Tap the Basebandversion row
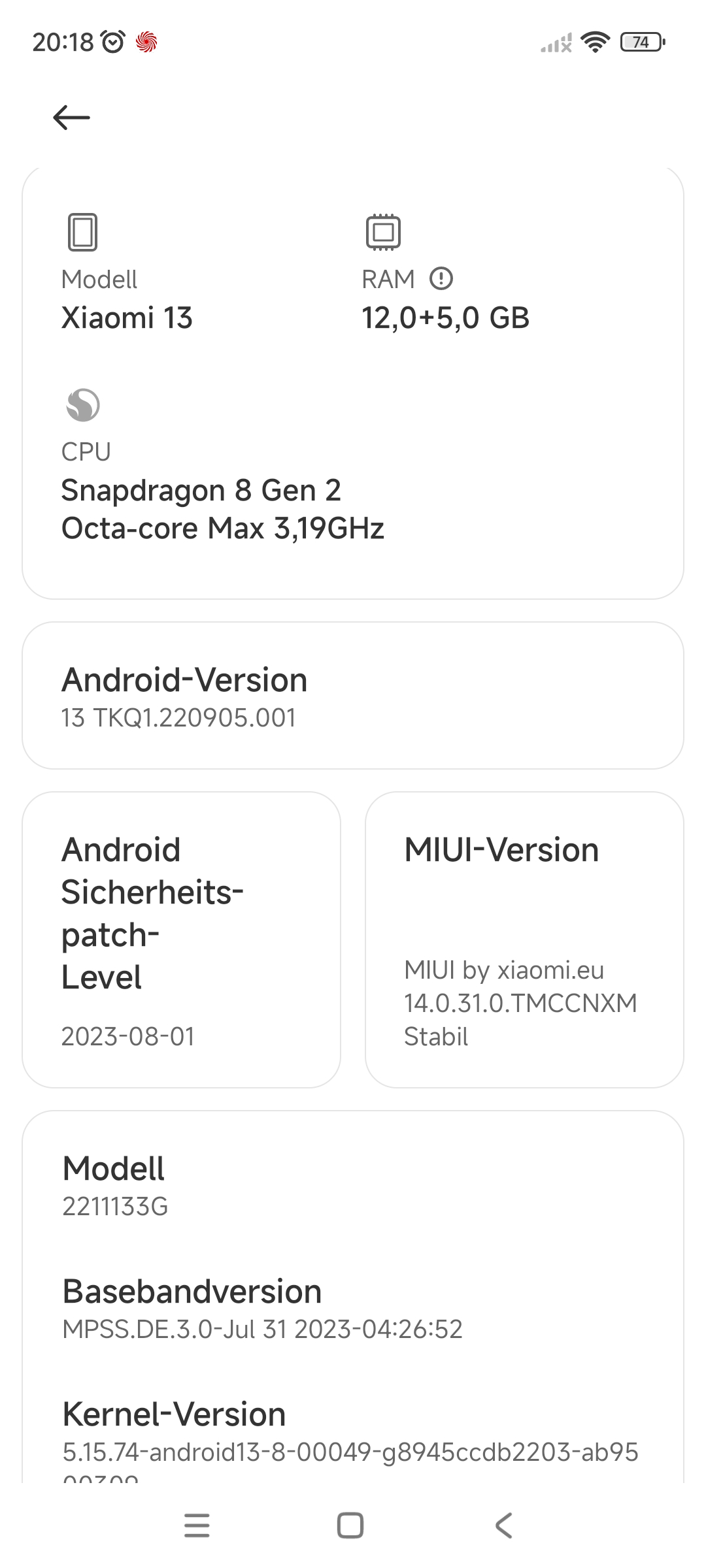The height and width of the screenshot is (1568, 706). 353,1309
